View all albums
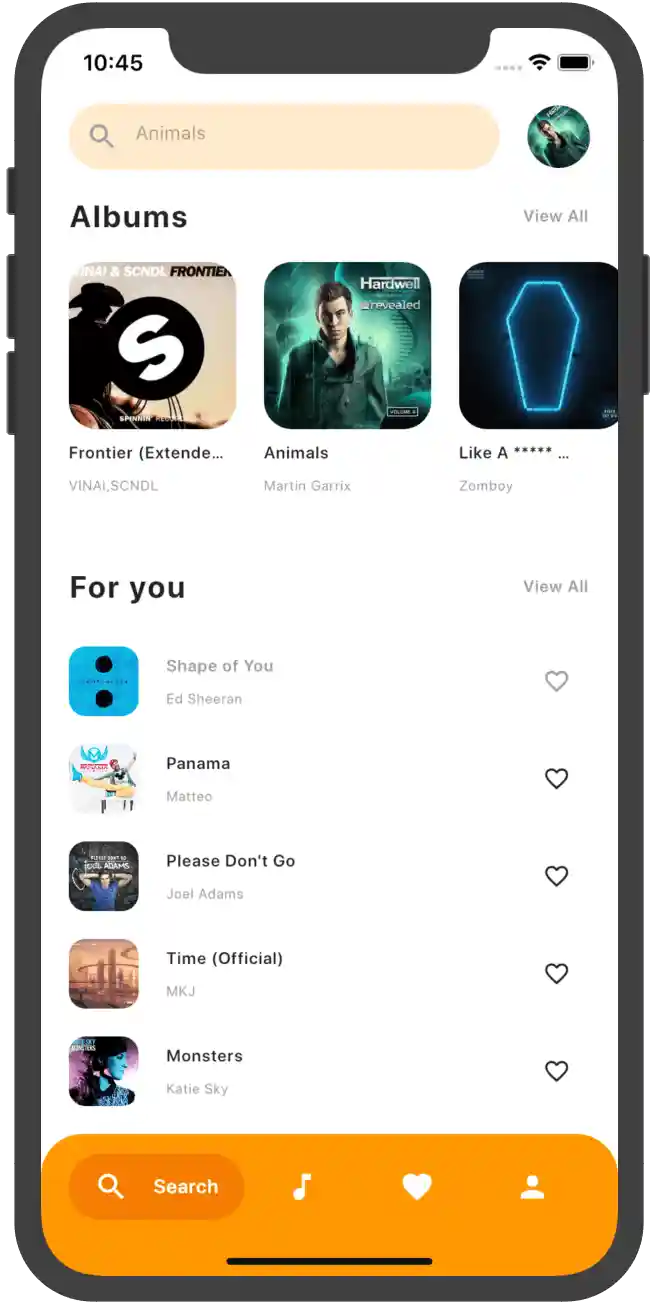 point(555,216)
